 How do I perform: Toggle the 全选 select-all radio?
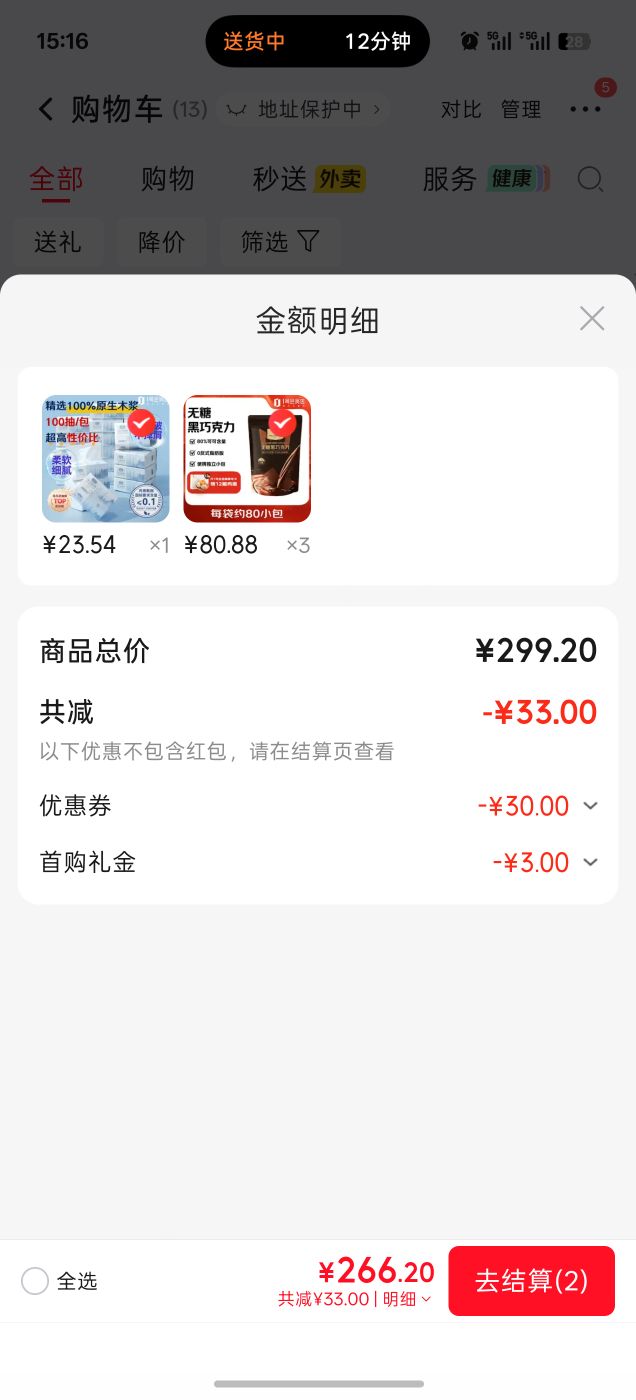click(35, 1281)
